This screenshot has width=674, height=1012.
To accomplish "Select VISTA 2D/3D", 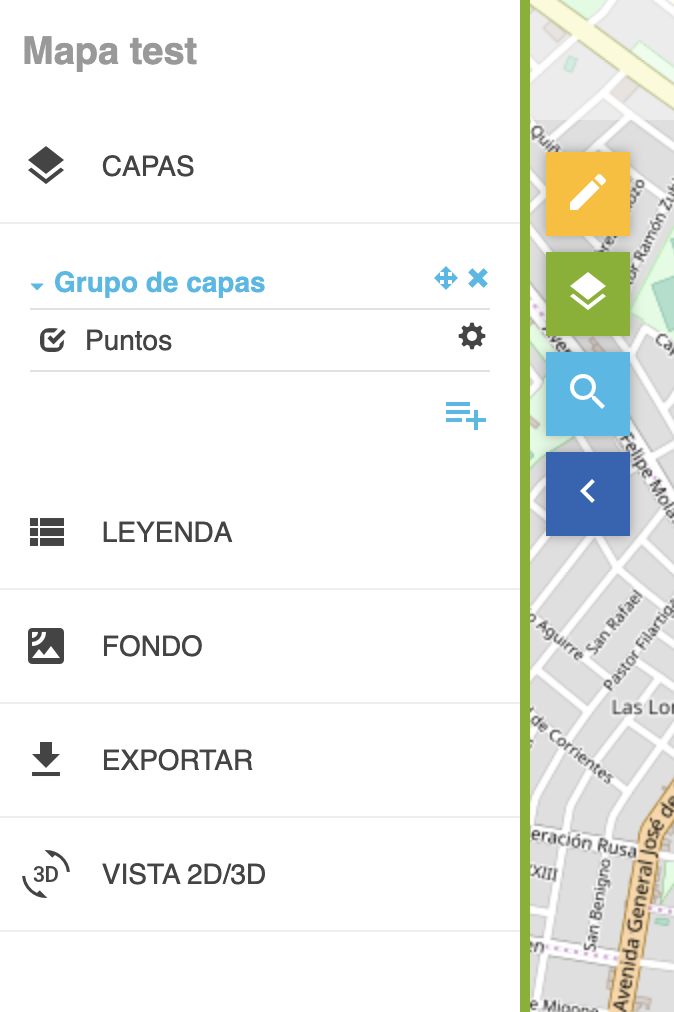I will click(183, 874).
